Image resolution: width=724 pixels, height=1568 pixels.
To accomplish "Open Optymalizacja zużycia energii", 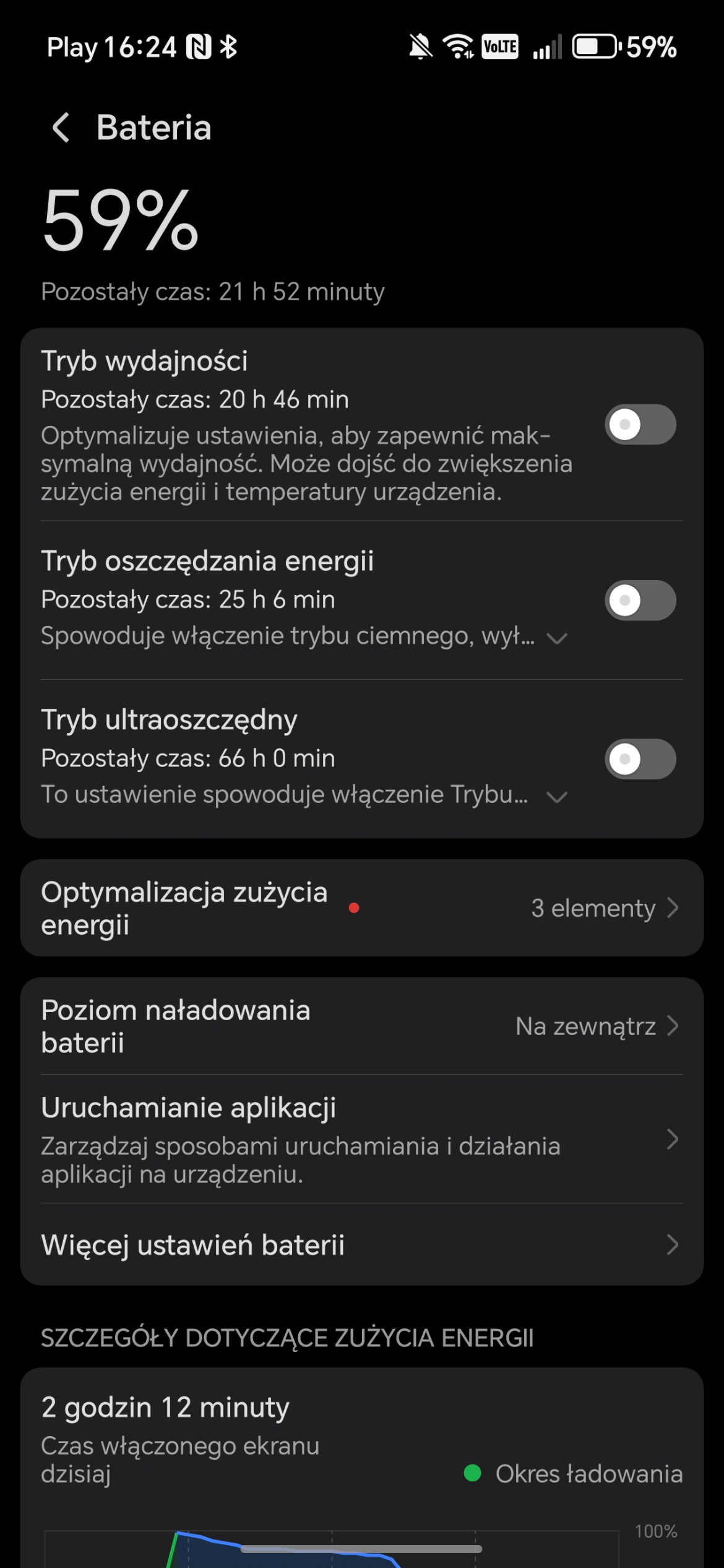I will (361, 907).
